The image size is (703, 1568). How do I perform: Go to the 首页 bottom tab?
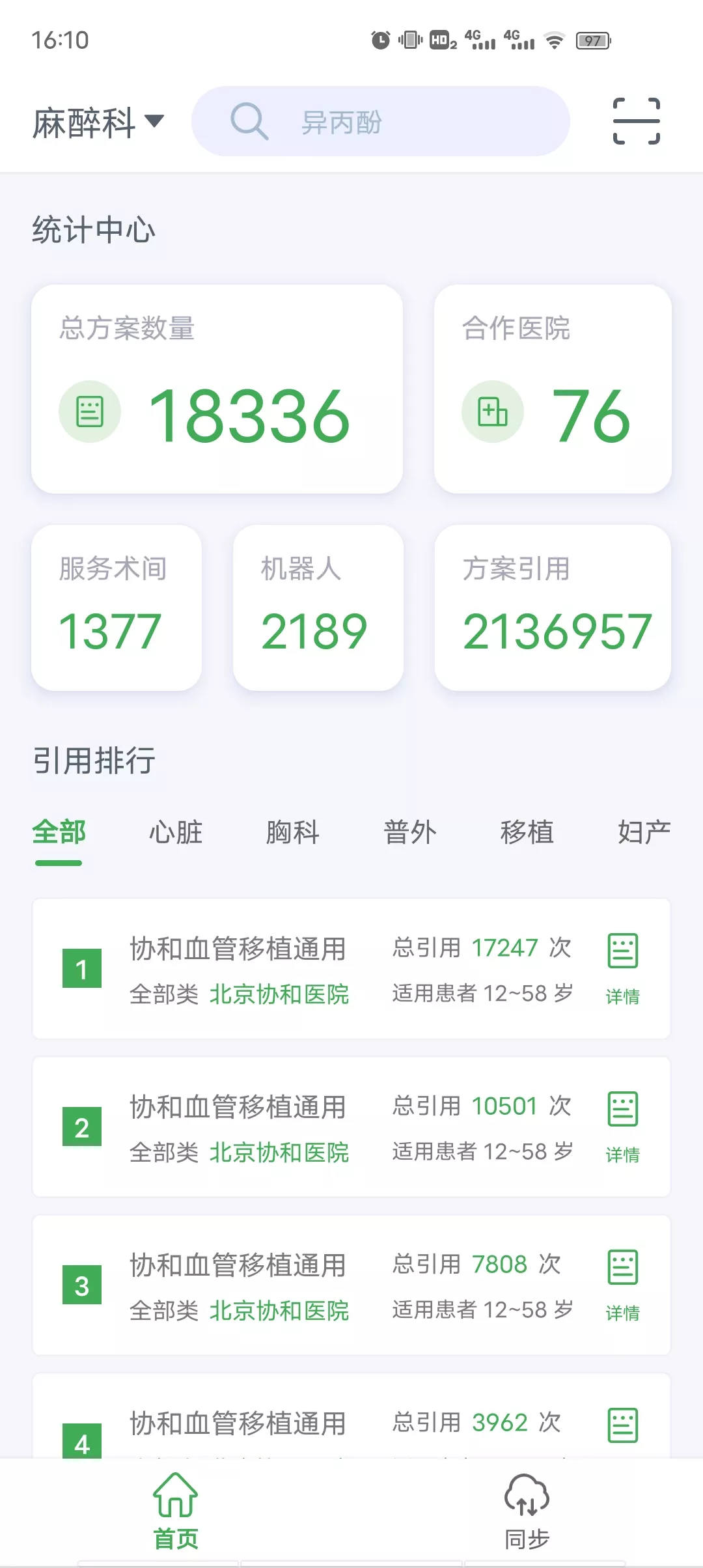coord(176,1511)
